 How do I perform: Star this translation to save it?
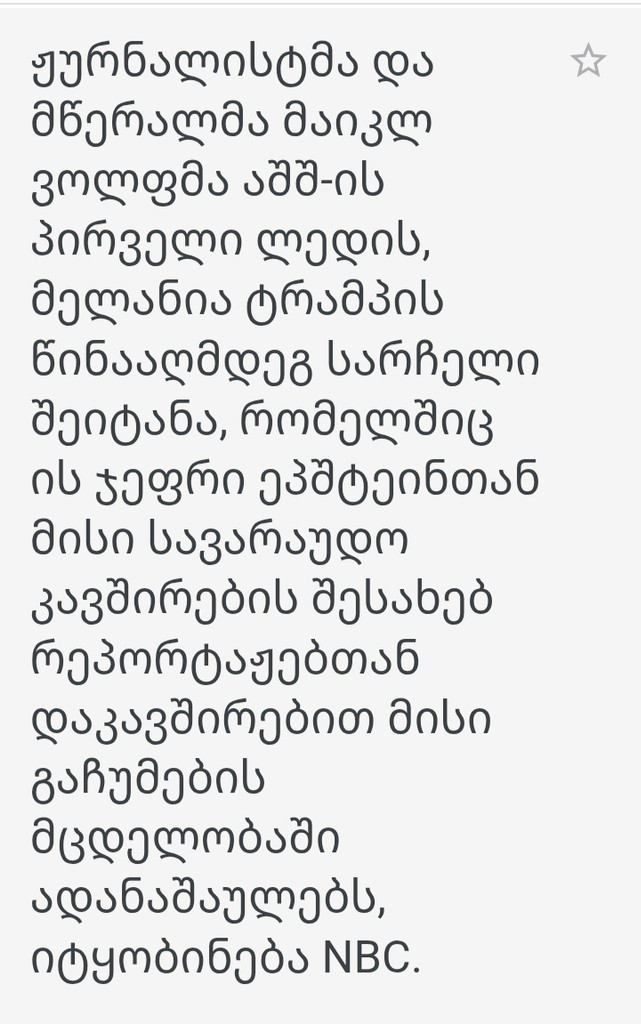point(588,62)
